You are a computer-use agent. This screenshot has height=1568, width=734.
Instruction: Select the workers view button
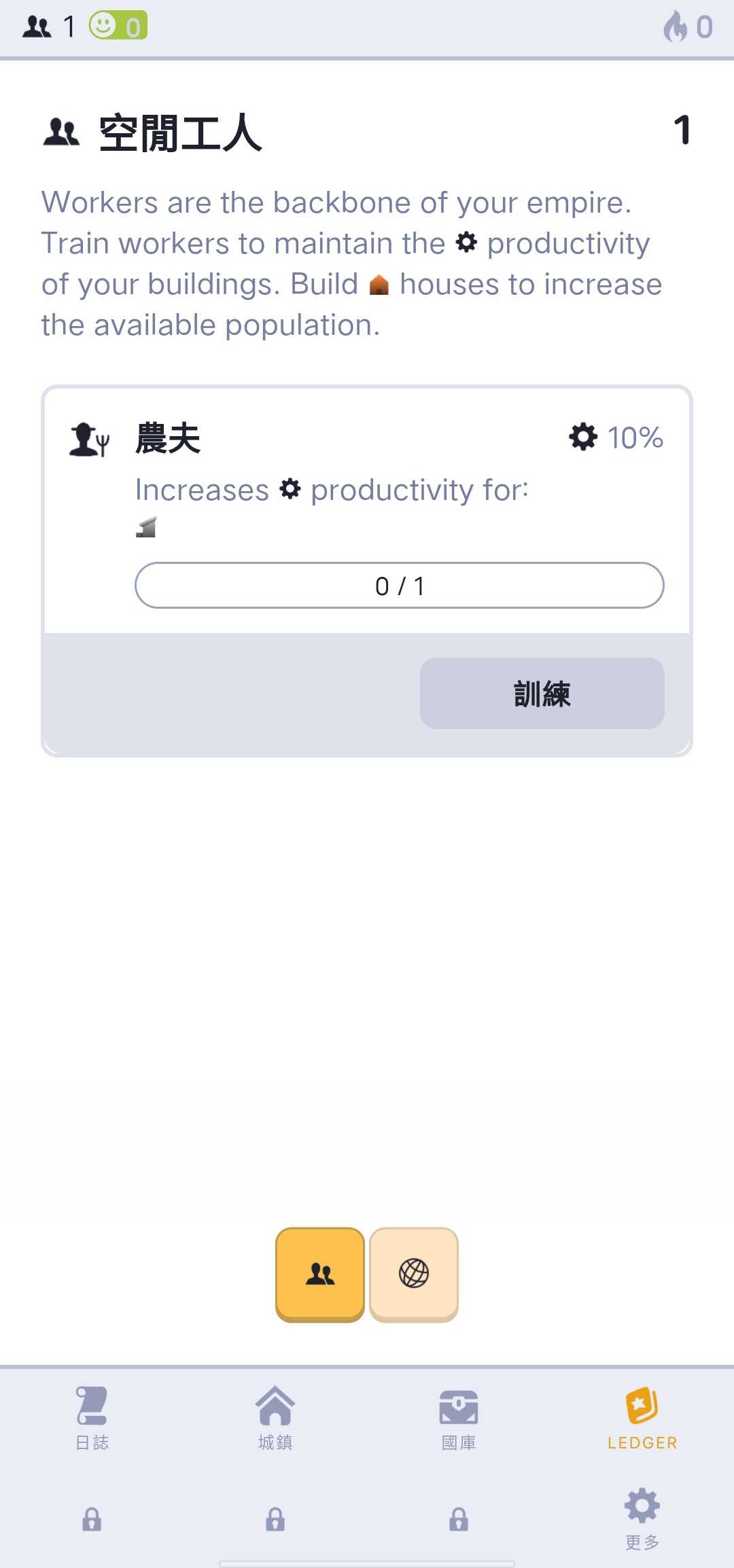click(320, 1274)
